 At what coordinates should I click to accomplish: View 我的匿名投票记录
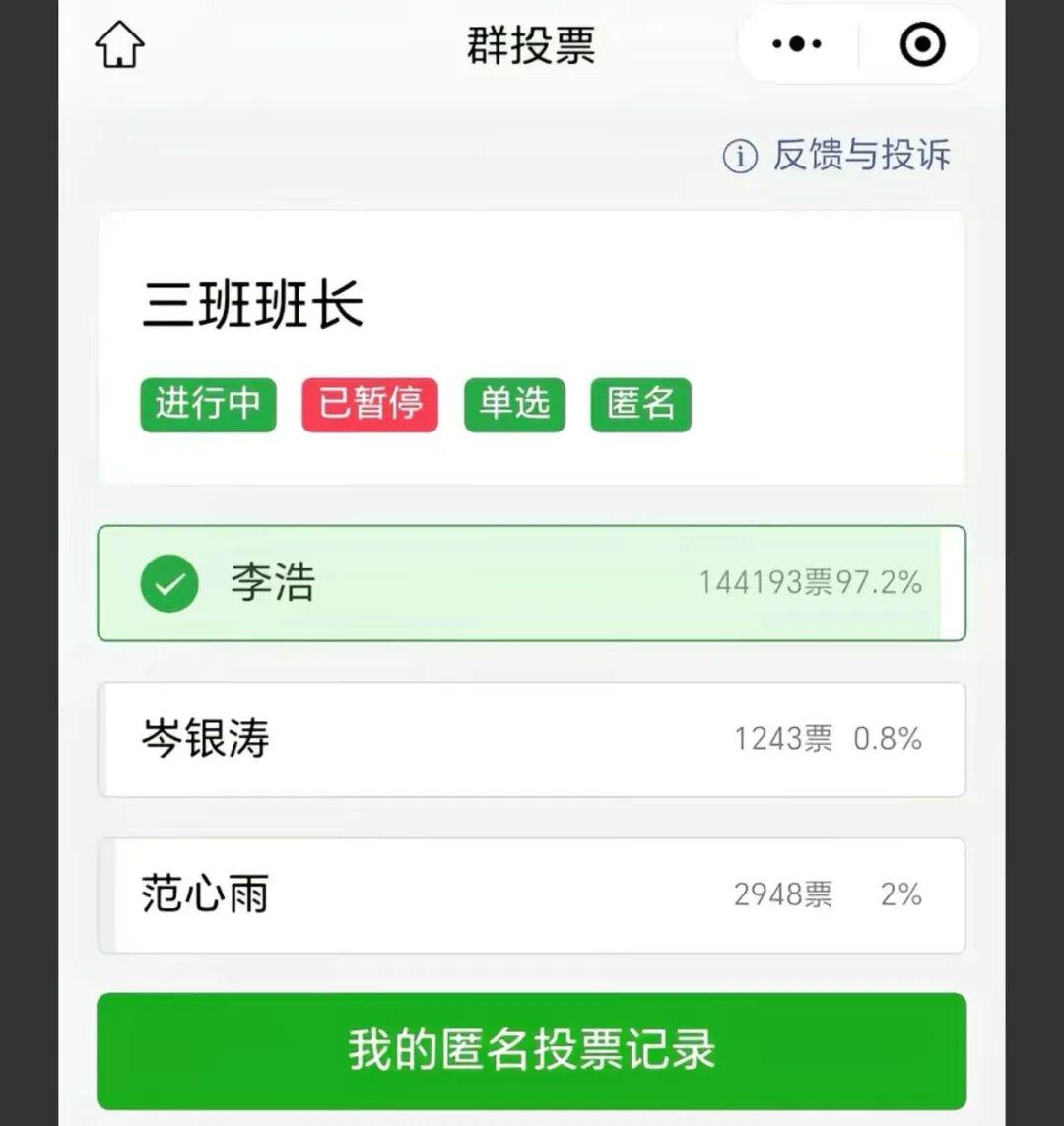[531, 1050]
